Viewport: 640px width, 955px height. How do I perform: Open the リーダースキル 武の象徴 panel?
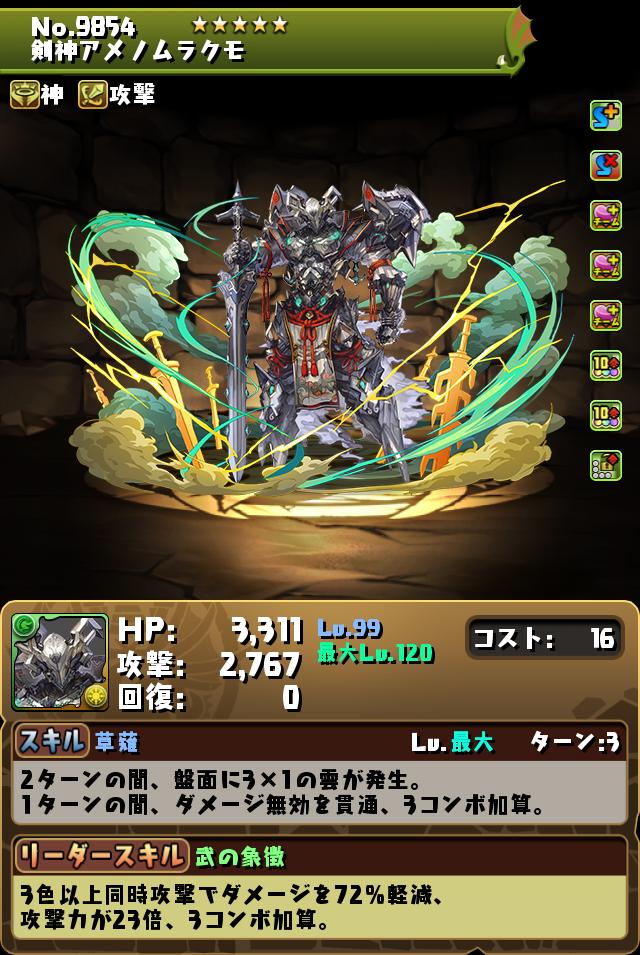tap(320, 886)
